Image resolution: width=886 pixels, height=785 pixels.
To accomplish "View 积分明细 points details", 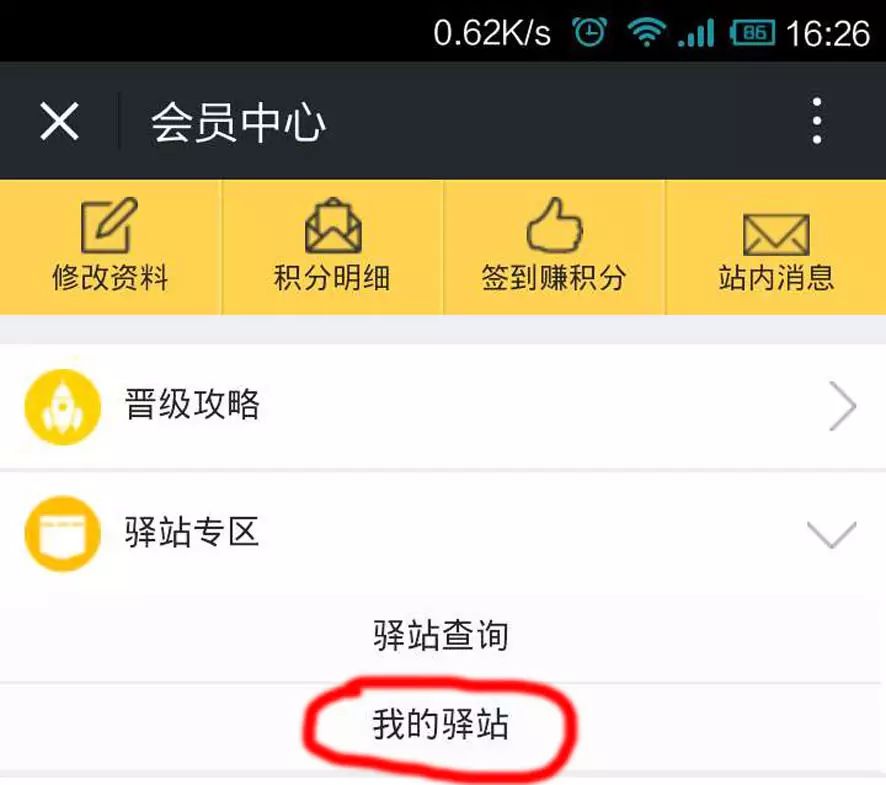I will [x=332, y=247].
